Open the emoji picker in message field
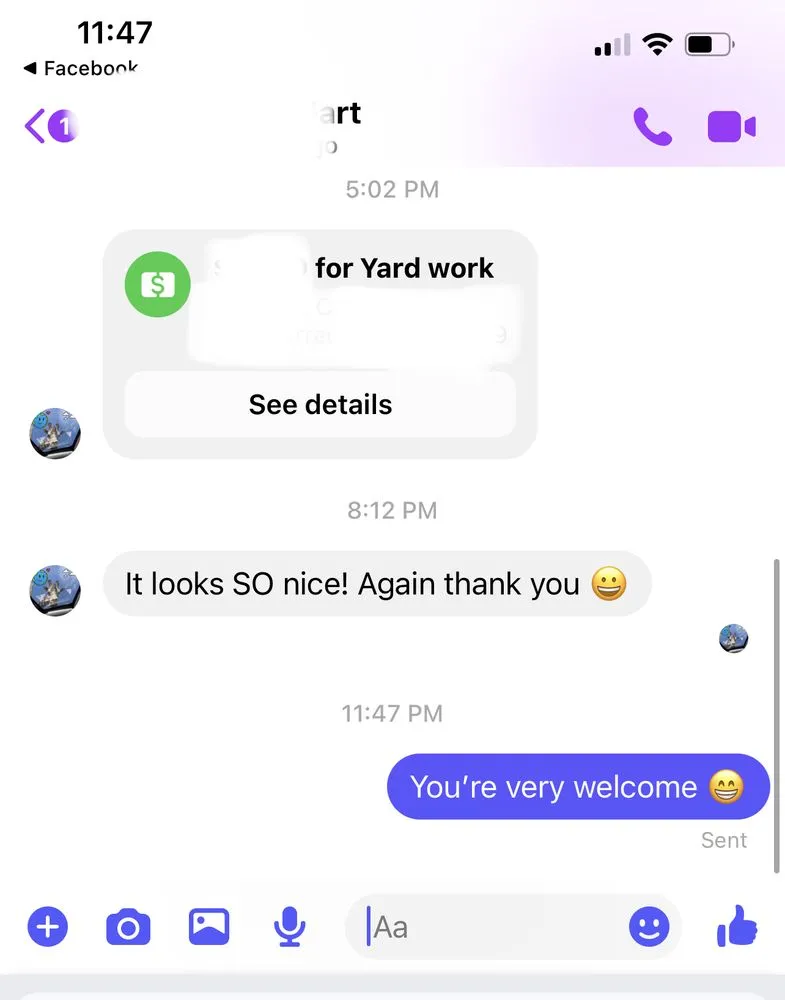 (649, 927)
